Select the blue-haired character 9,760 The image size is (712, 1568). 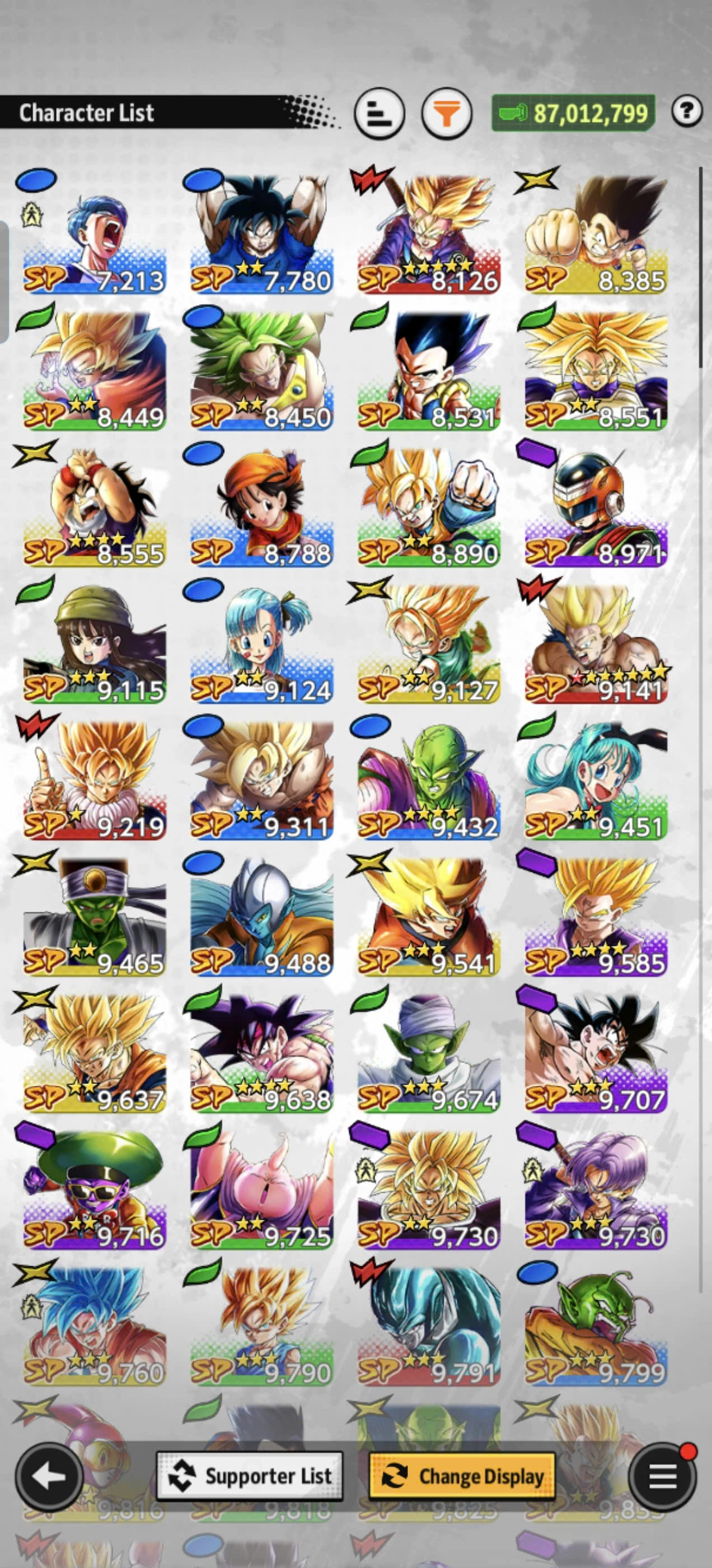tap(95, 1326)
